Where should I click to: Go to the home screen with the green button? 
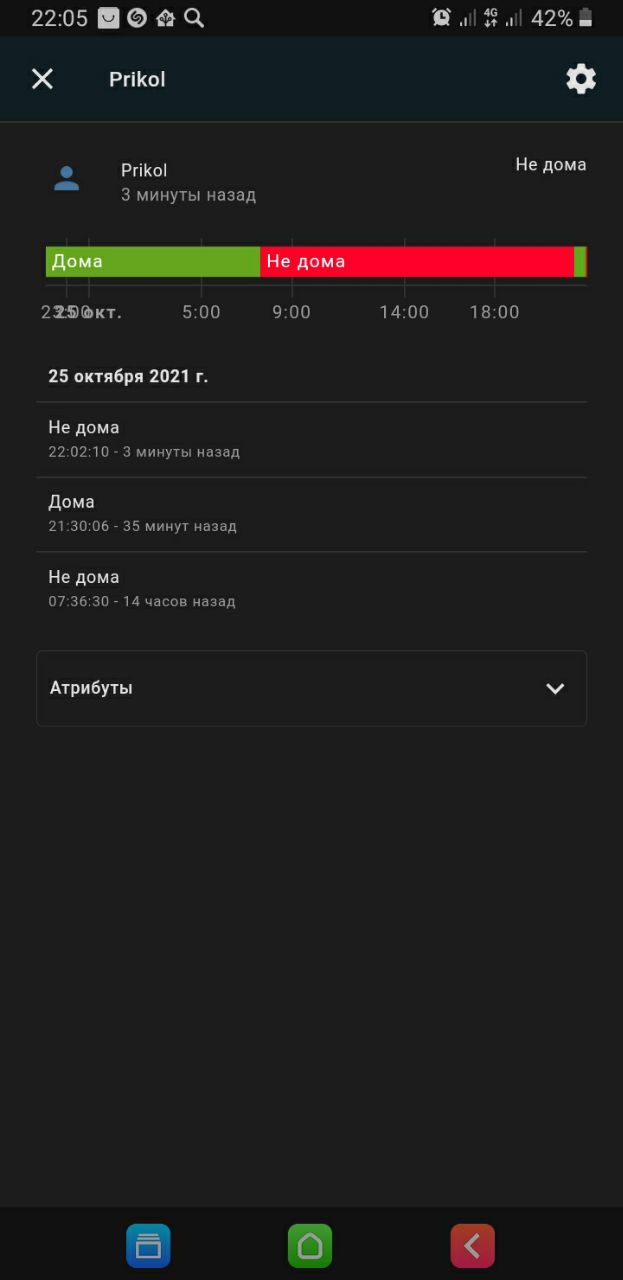tap(310, 1246)
